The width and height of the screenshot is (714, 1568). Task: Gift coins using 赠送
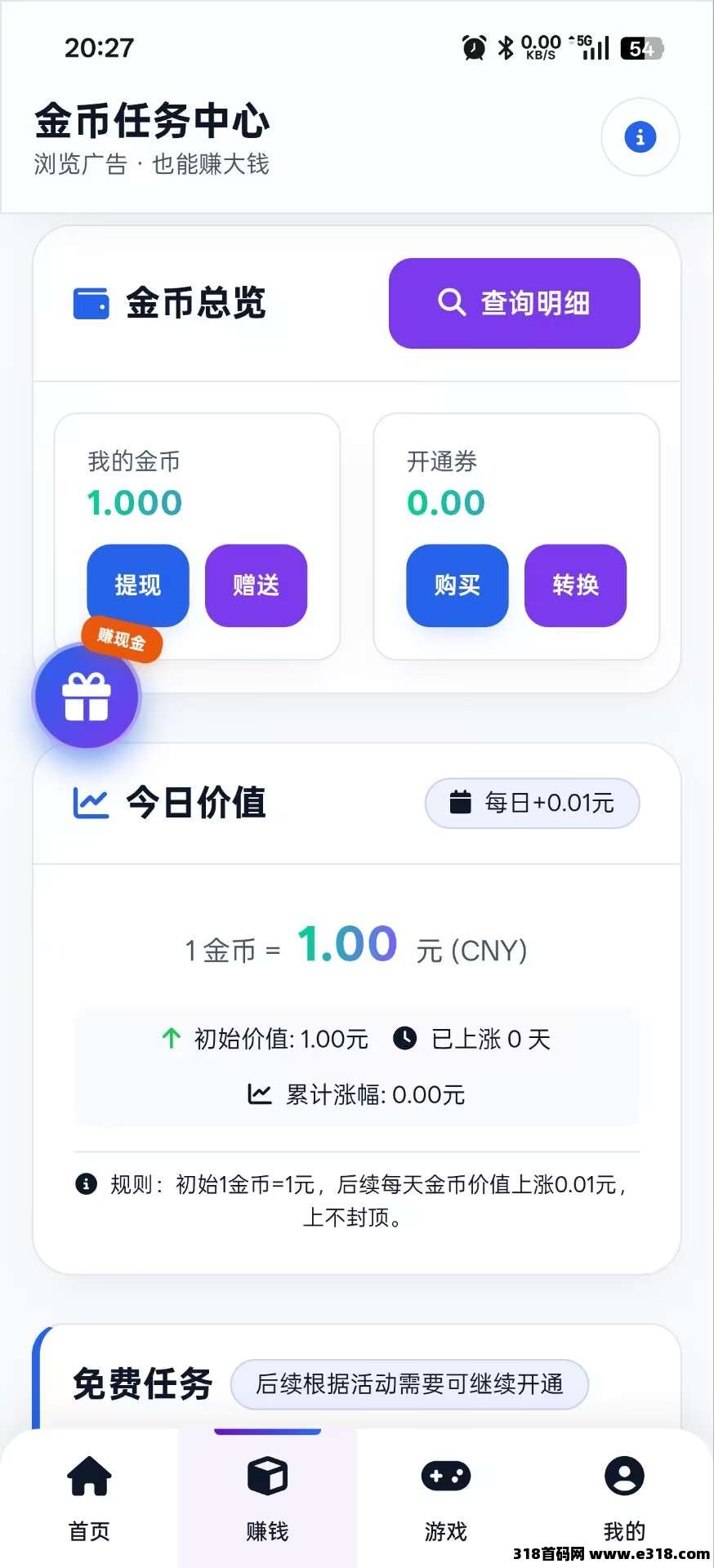pyautogui.click(x=256, y=585)
